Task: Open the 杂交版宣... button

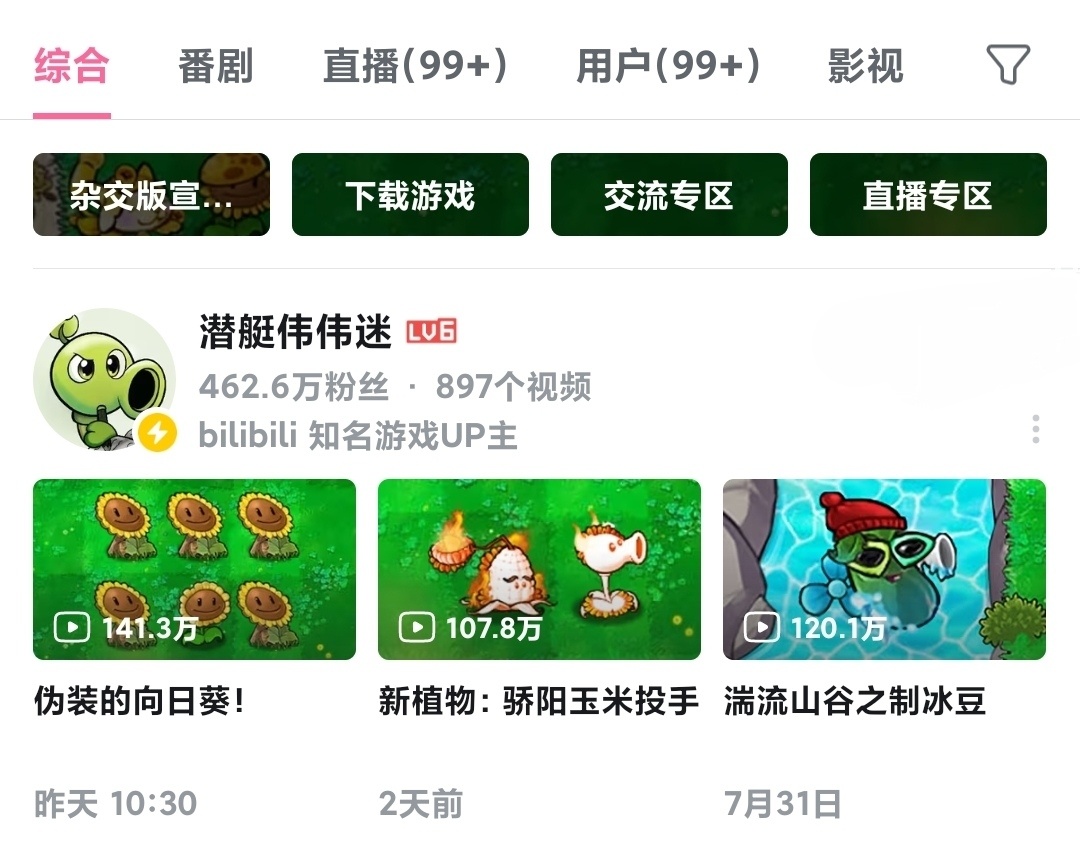Action: coord(151,195)
